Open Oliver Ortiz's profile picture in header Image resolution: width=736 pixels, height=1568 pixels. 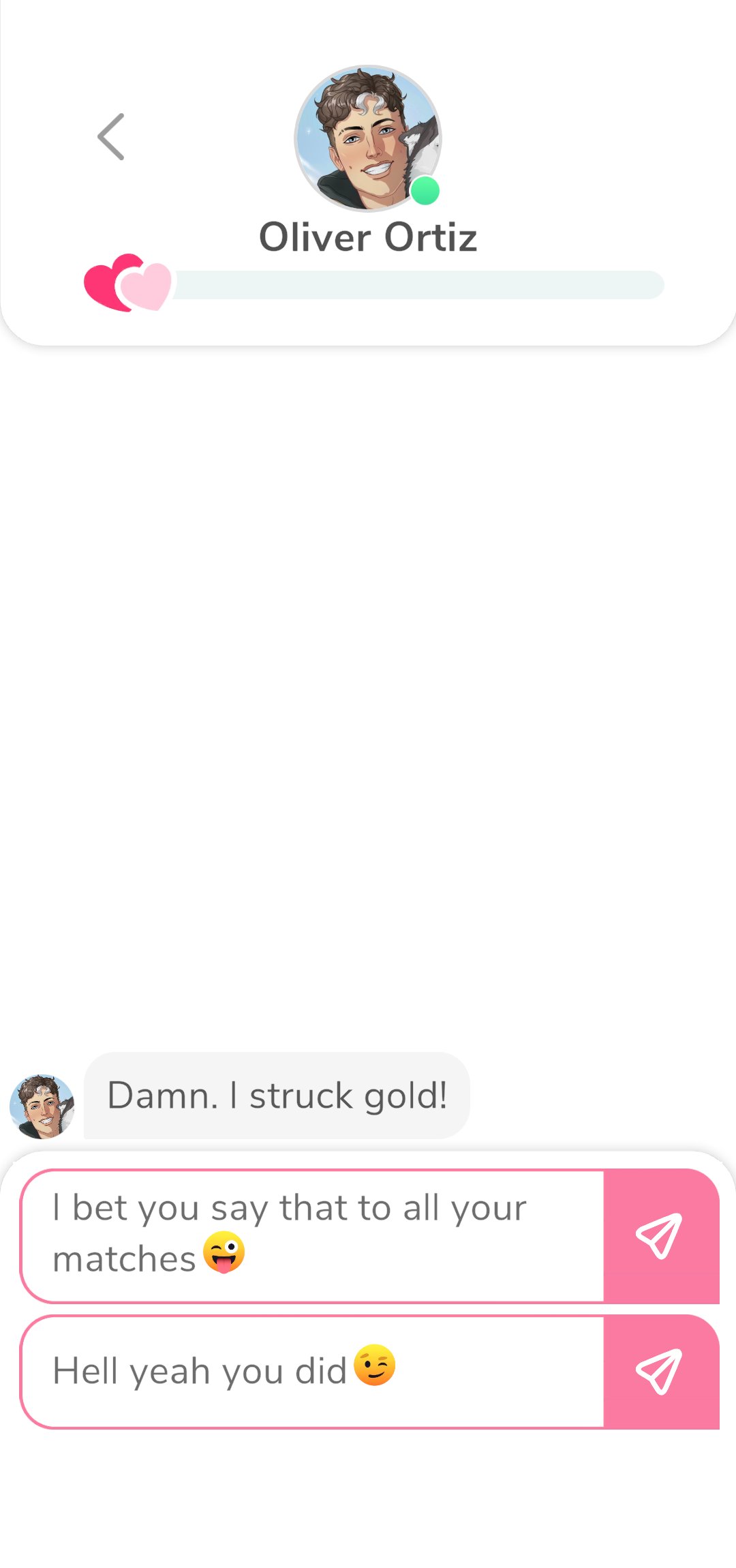coord(368,138)
